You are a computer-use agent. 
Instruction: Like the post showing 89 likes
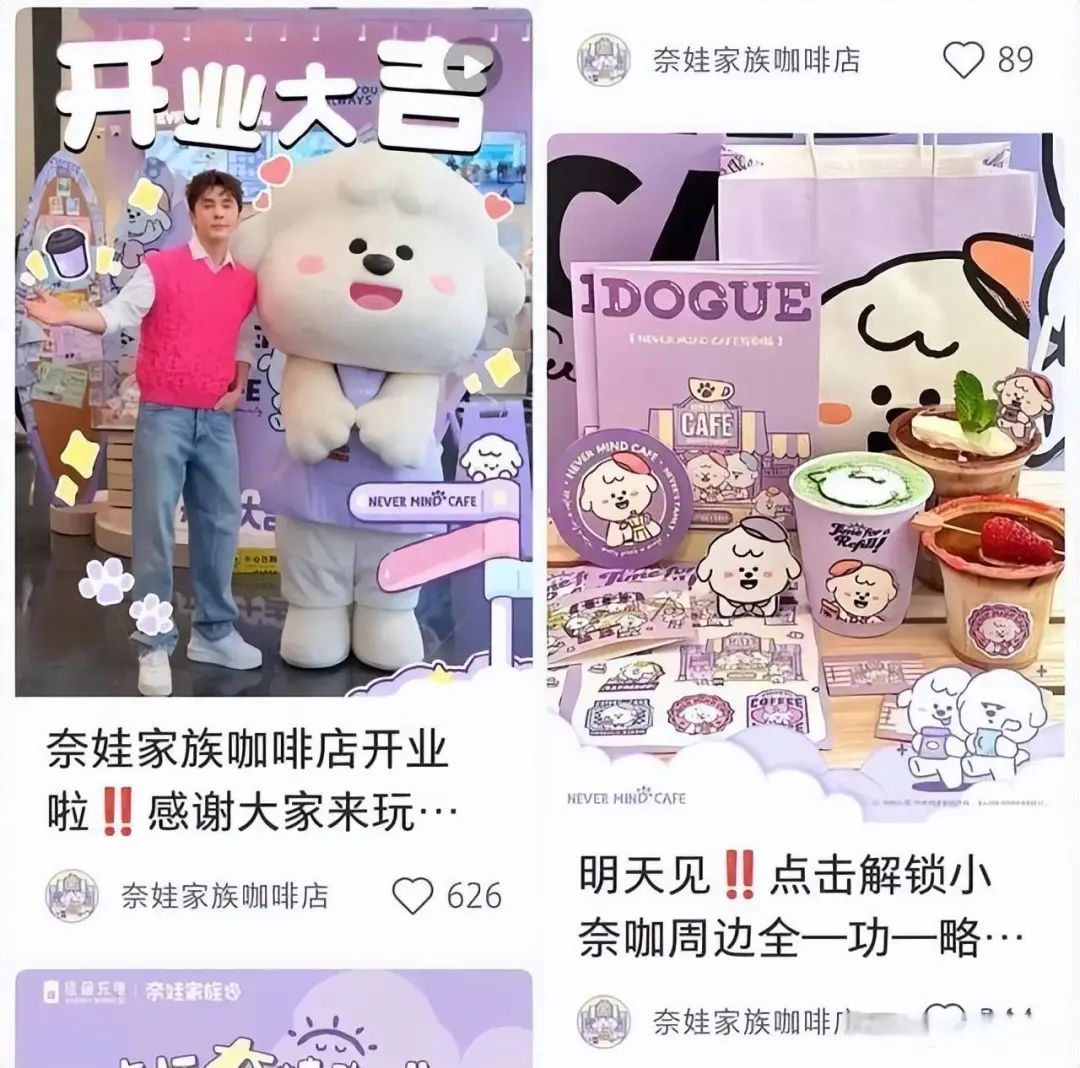click(x=964, y=60)
